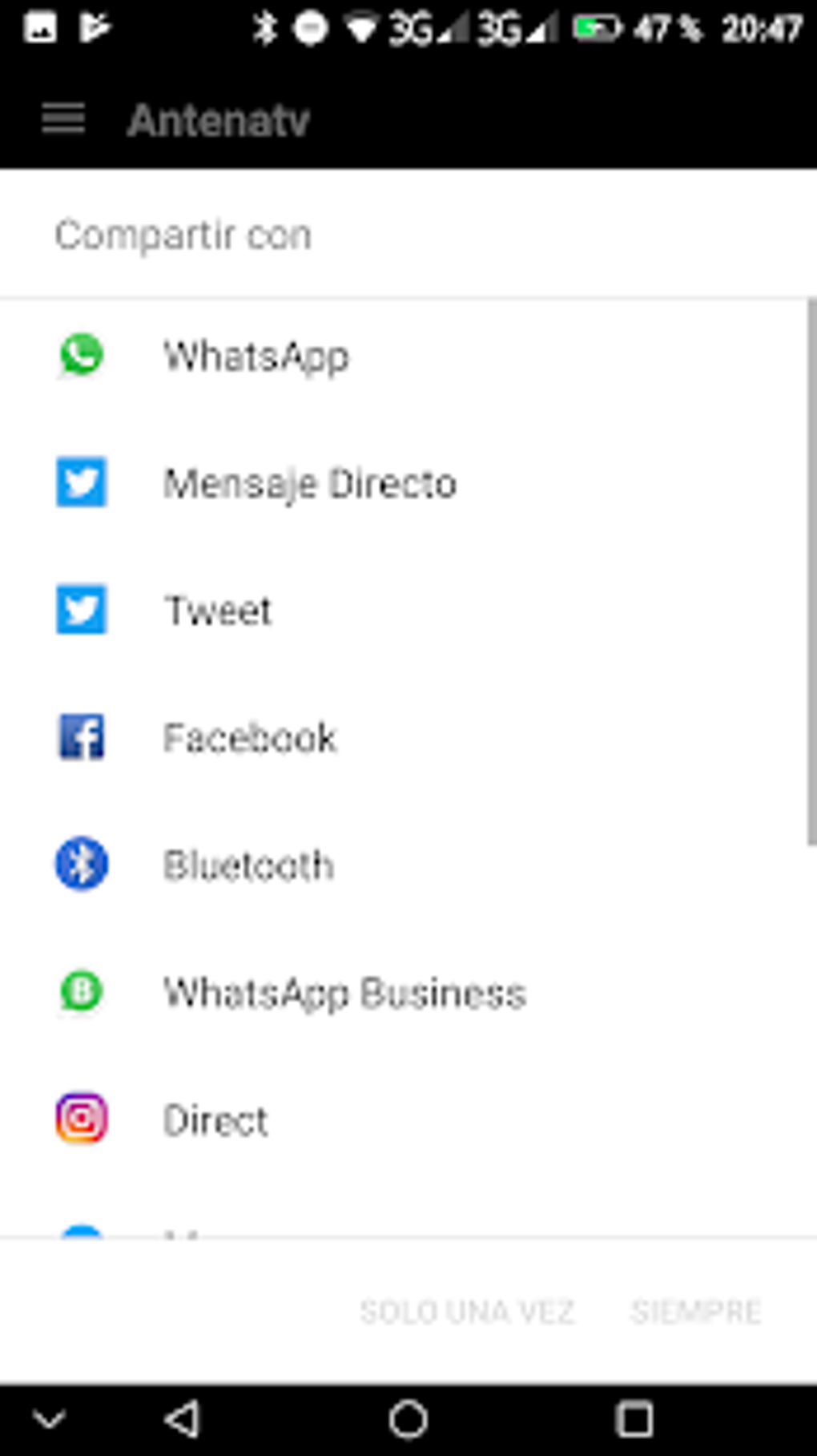The width and height of the screenshot is (817, 1456).
Task: Open recent apps from navigation bar
Action: 634,1420
